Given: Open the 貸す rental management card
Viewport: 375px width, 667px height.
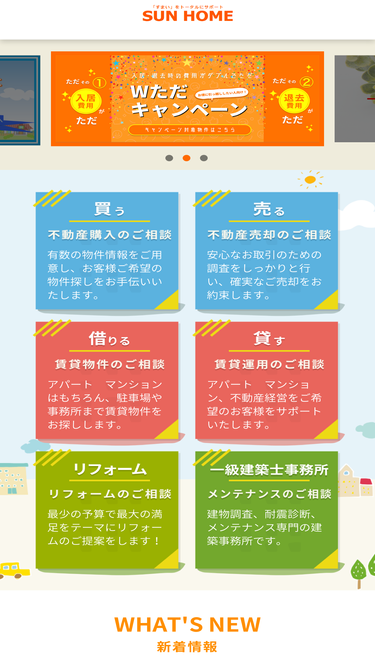Looking at the screenshot, I should tap(267, 380).
